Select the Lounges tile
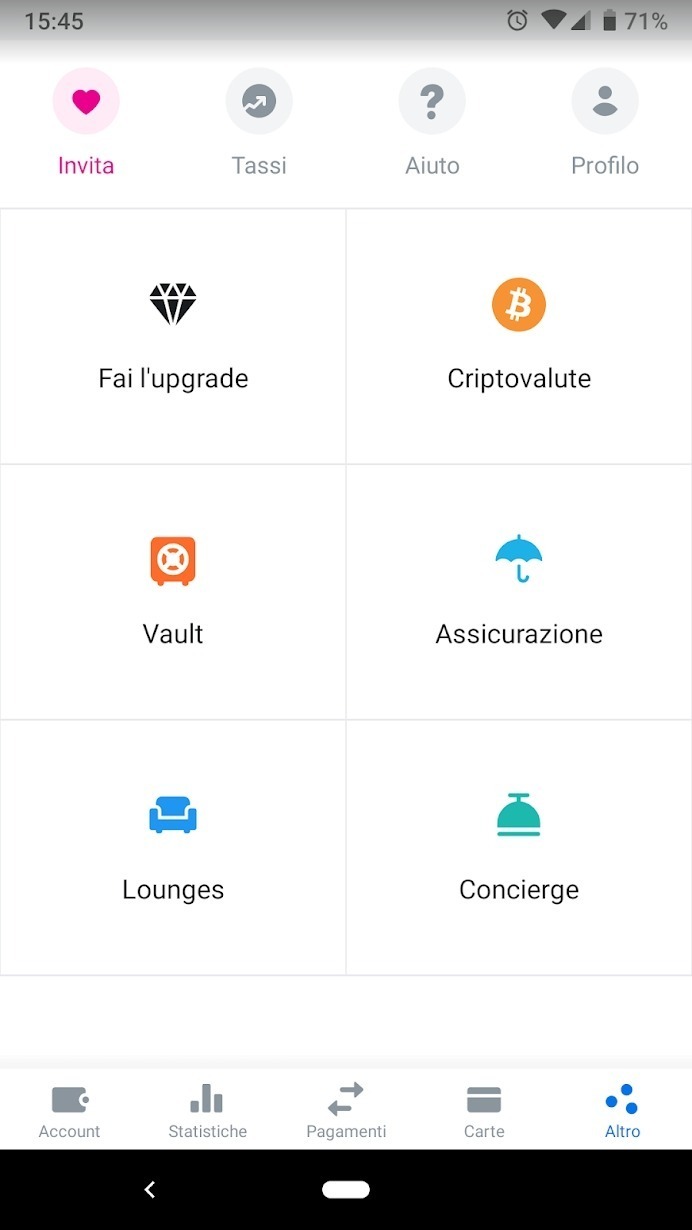 [x=173, y=847]
